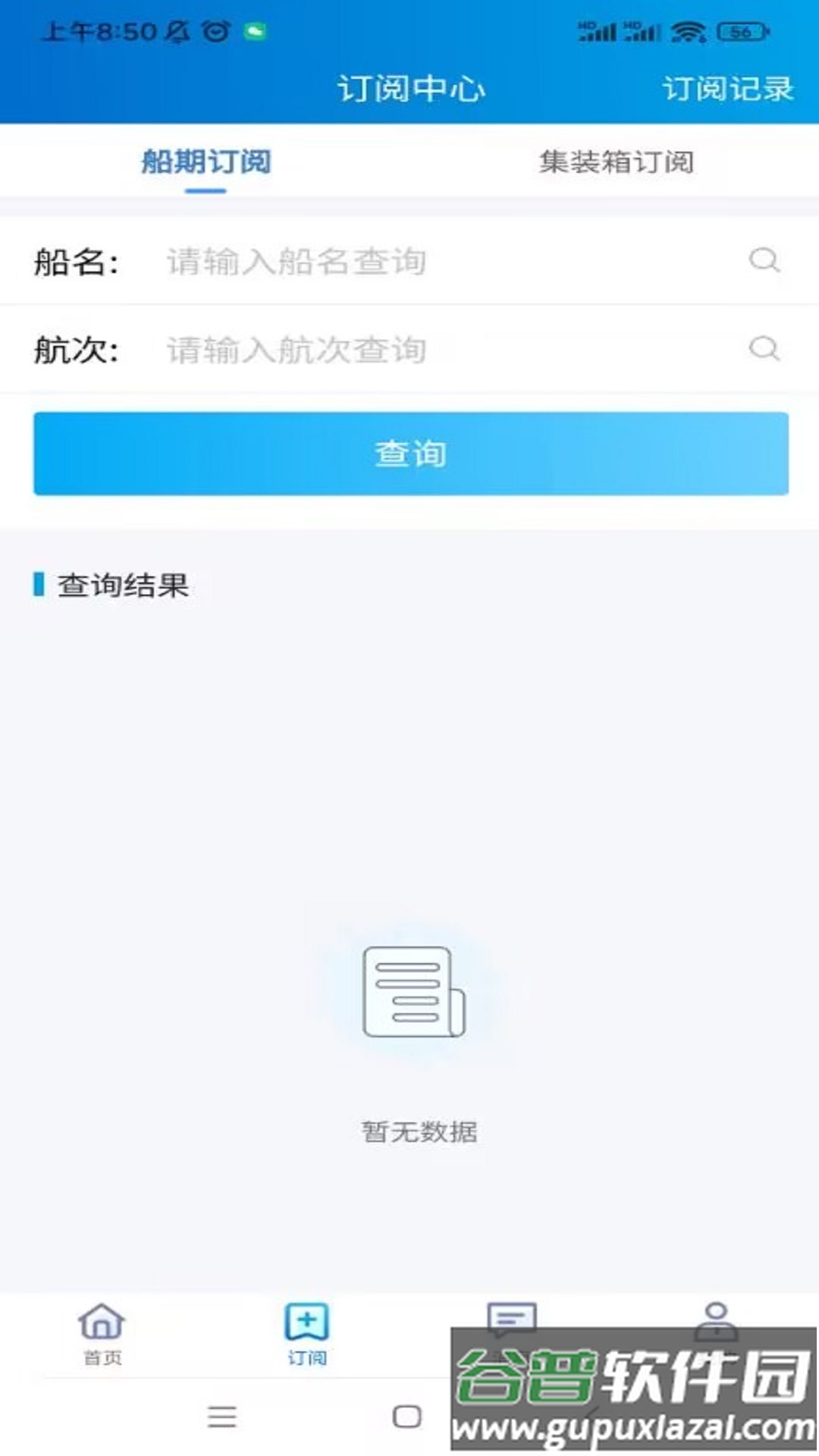Select the 船期订阅 tab

pos(206,162)
